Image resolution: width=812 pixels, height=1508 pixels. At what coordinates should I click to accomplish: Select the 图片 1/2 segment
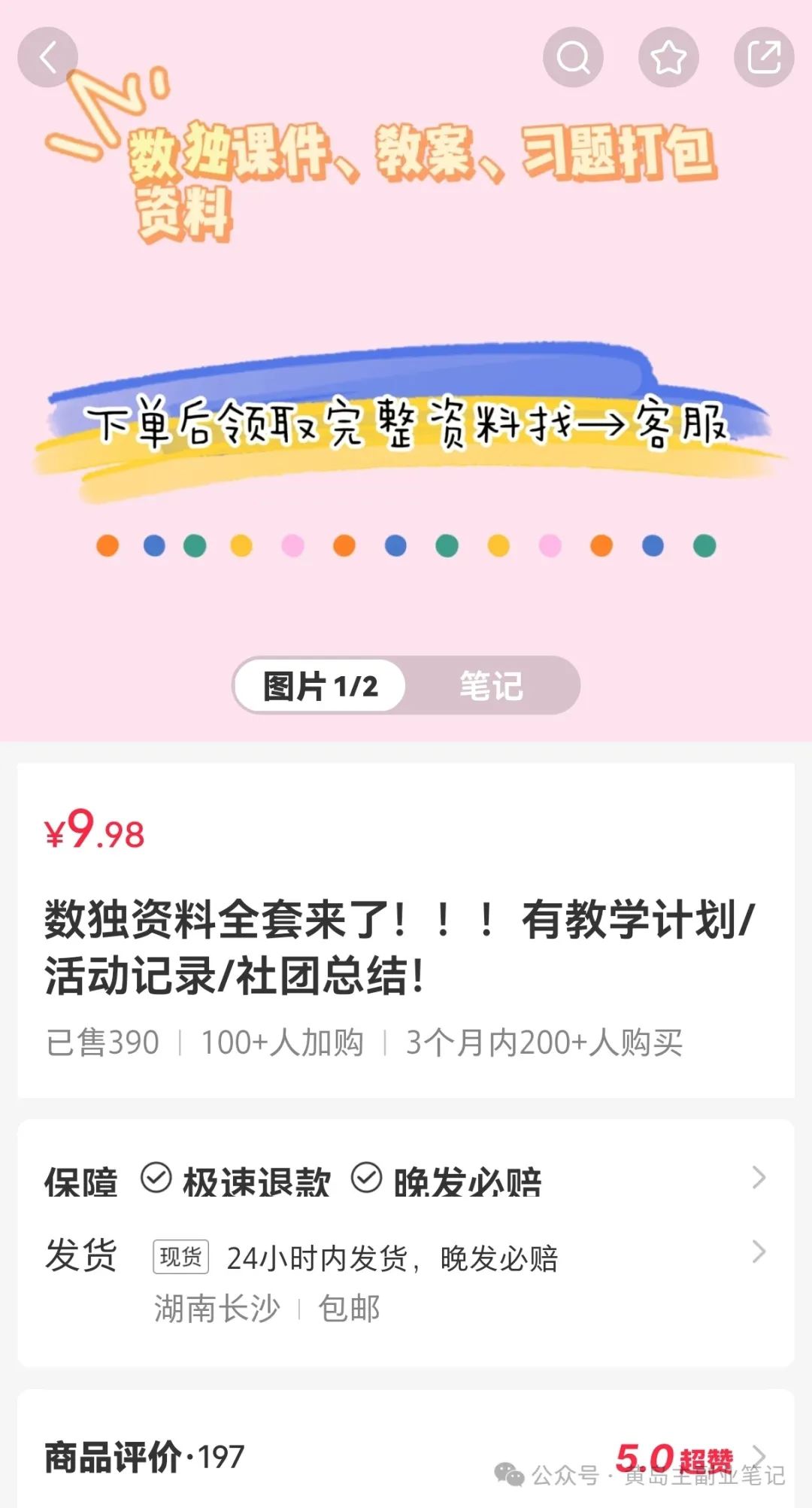point(320,685)
